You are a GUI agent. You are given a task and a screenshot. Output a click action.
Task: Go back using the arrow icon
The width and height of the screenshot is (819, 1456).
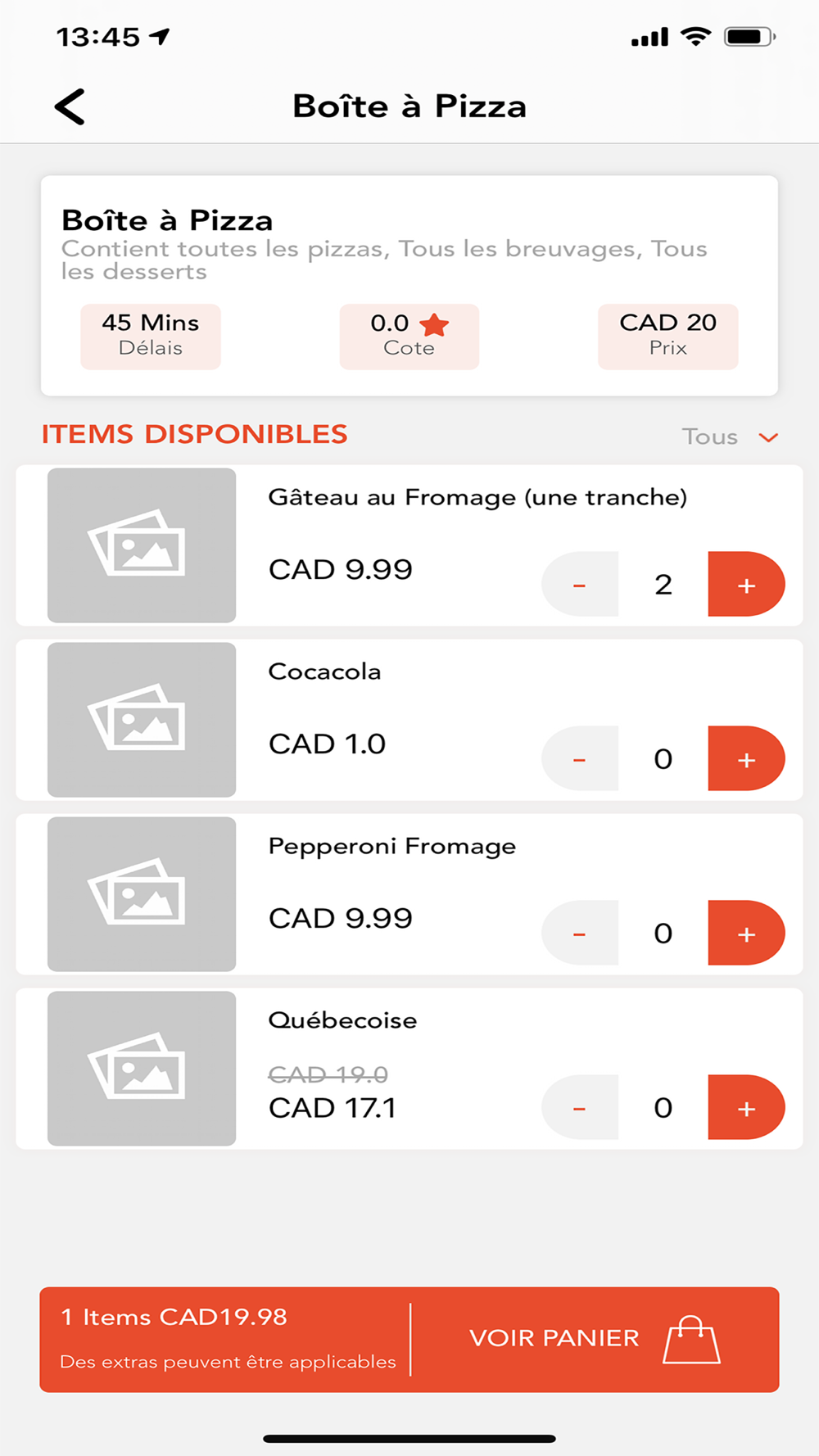[x=70, y=106]
